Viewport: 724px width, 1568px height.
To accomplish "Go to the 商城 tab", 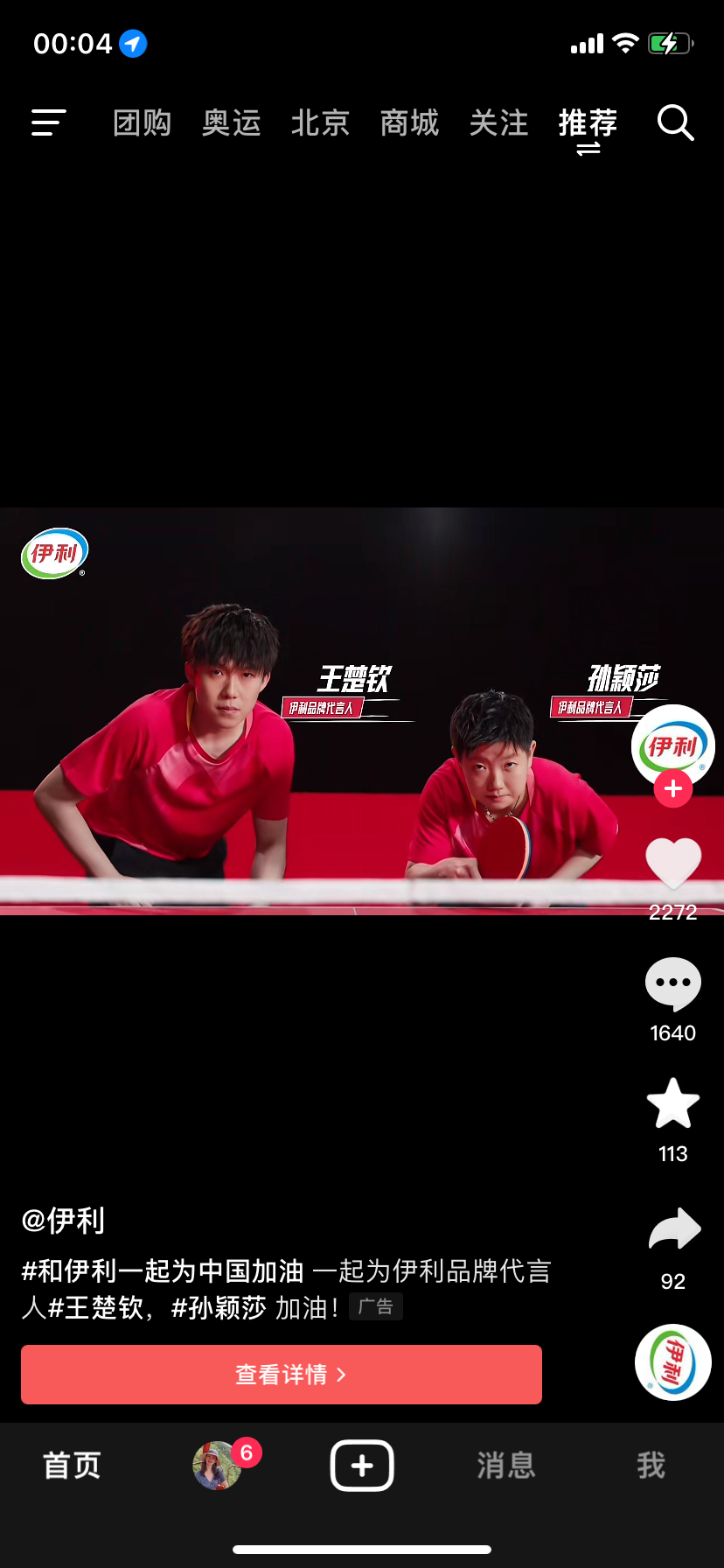I will pyautogui.click(x=409, y=122).
